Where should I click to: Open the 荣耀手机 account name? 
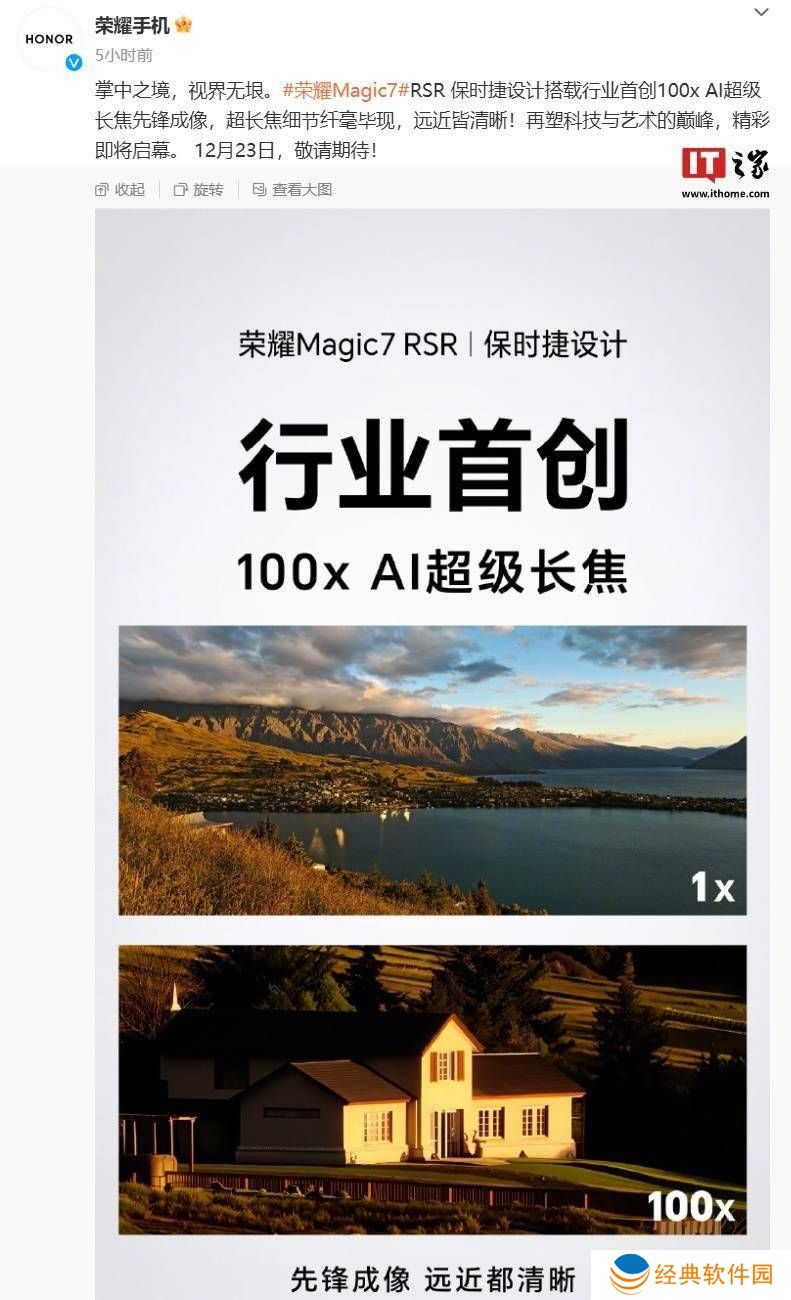pos(132,26)
